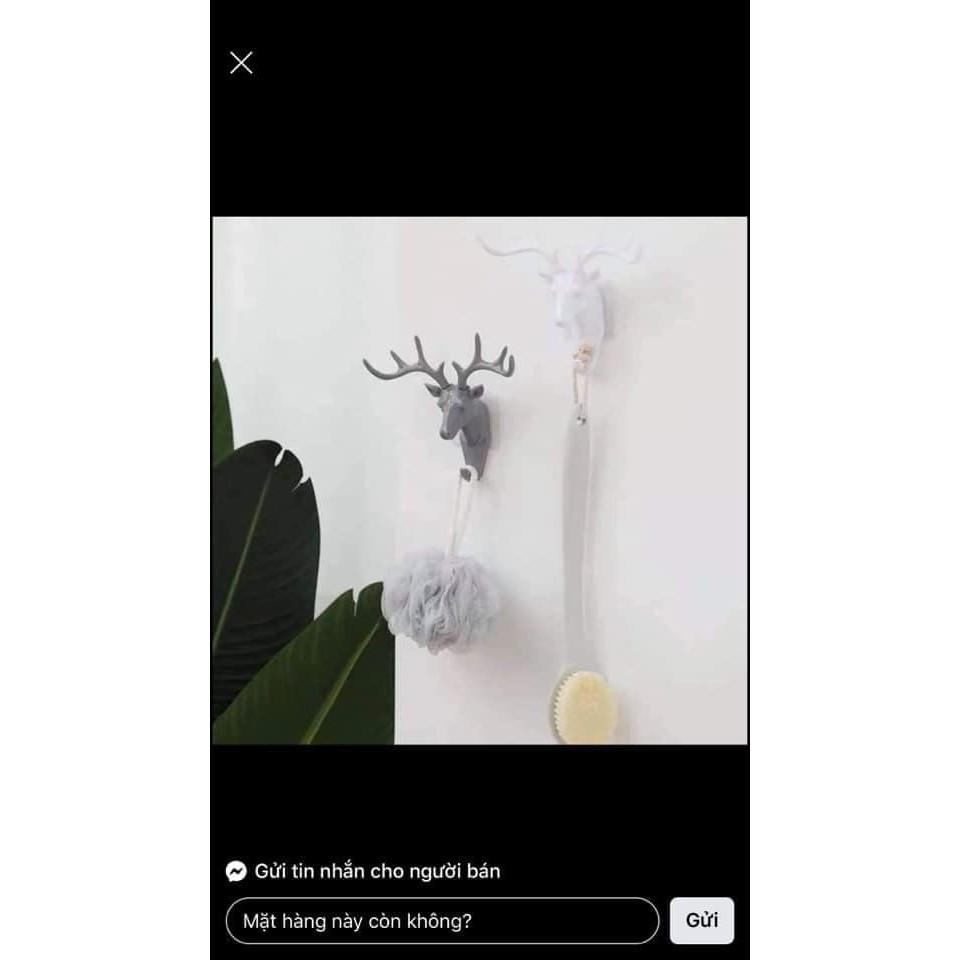Send the message with Gửi button
This screenshot has height=960, width=960.
coord(701,920)
